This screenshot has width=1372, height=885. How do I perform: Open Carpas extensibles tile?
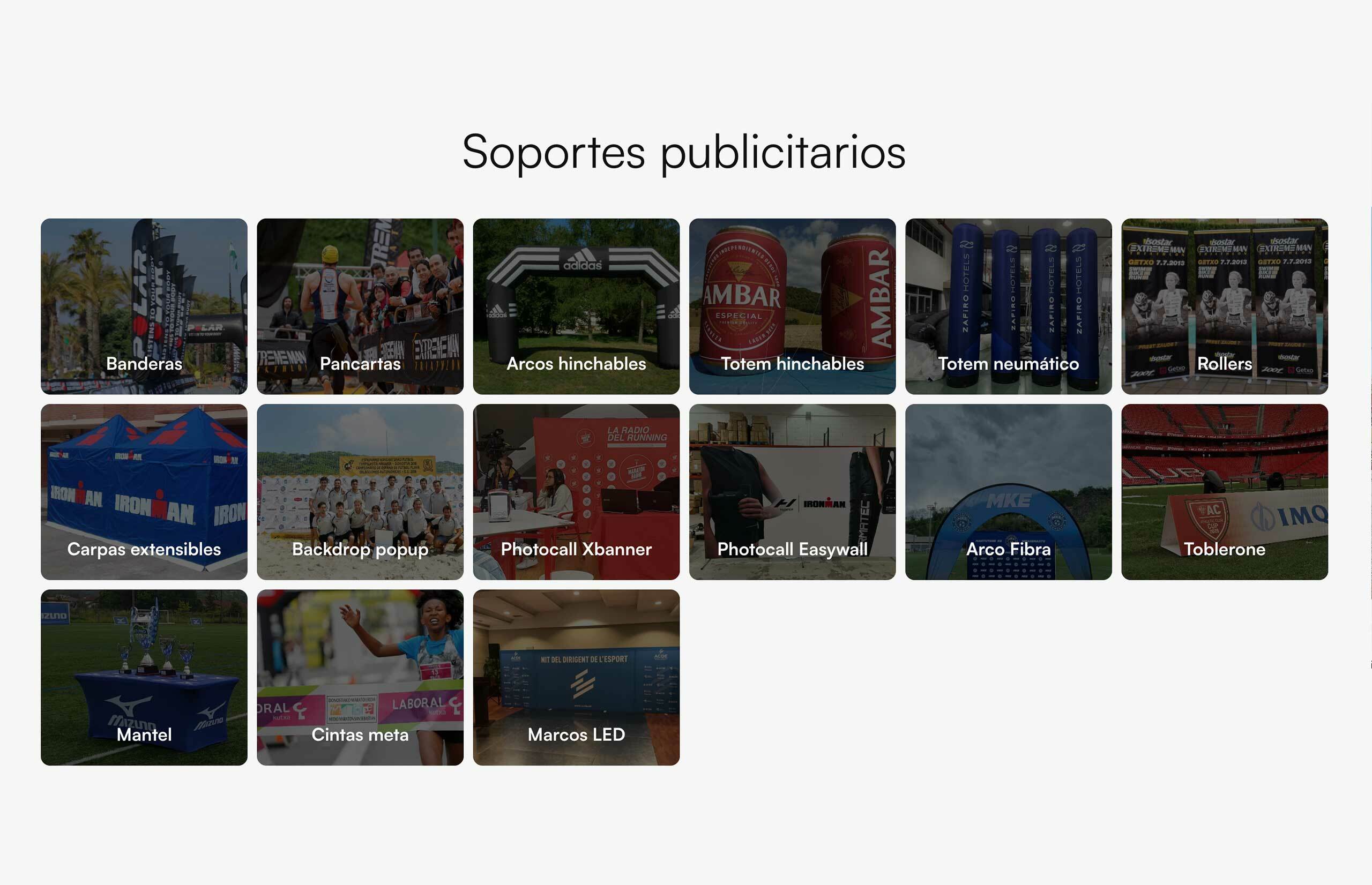(144, 492)
